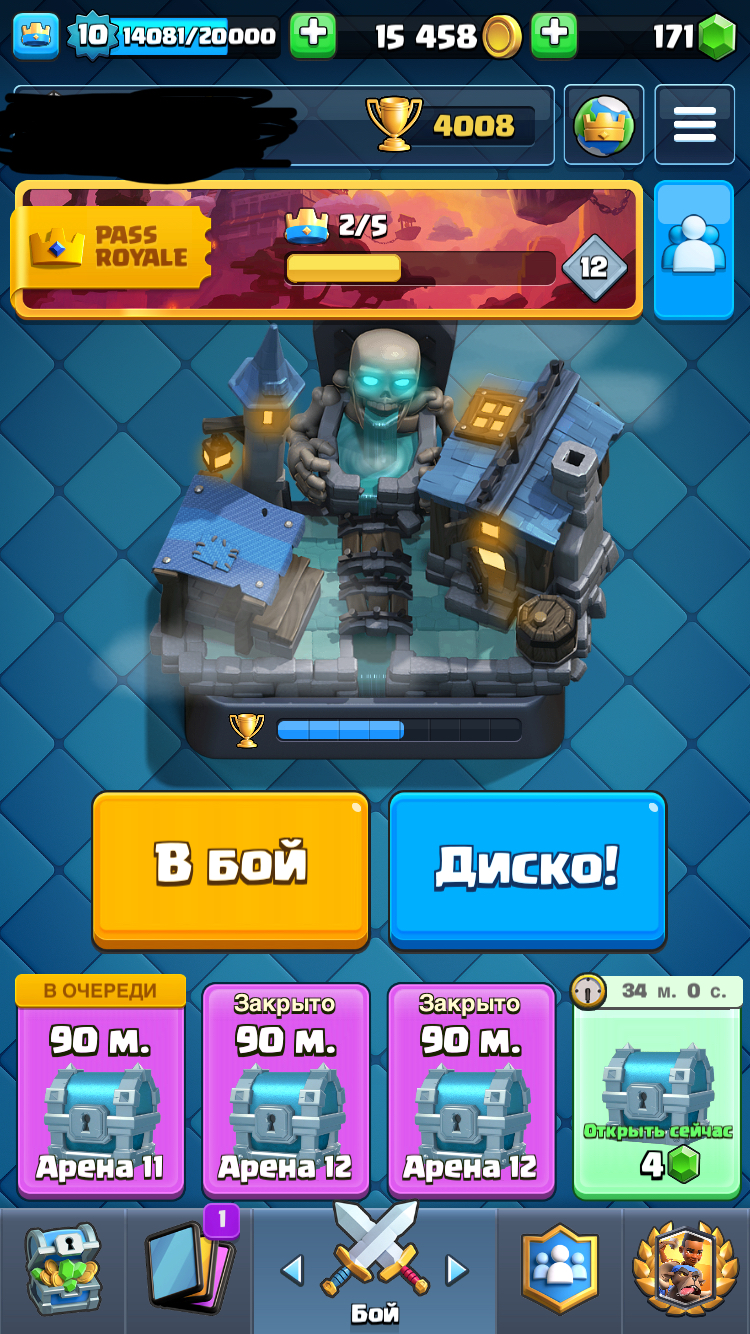Open the leaderboard globe icon
This screenshot has width=750, height=1334.
point(602,125)
